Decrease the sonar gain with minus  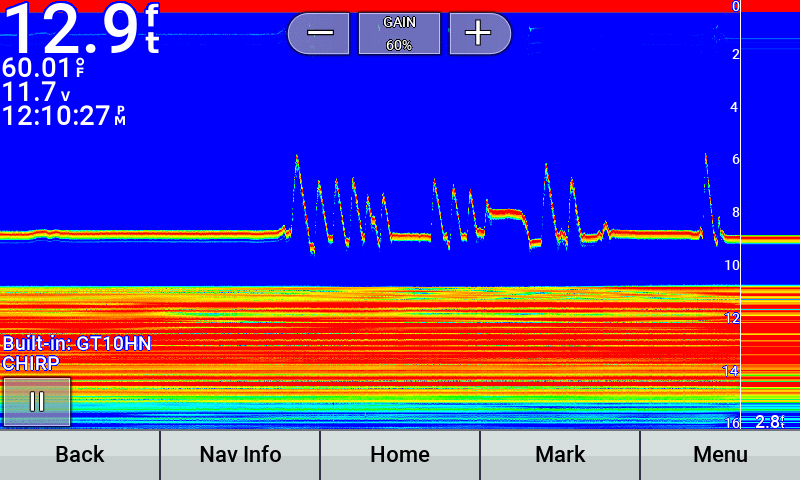tap(320, 33)
